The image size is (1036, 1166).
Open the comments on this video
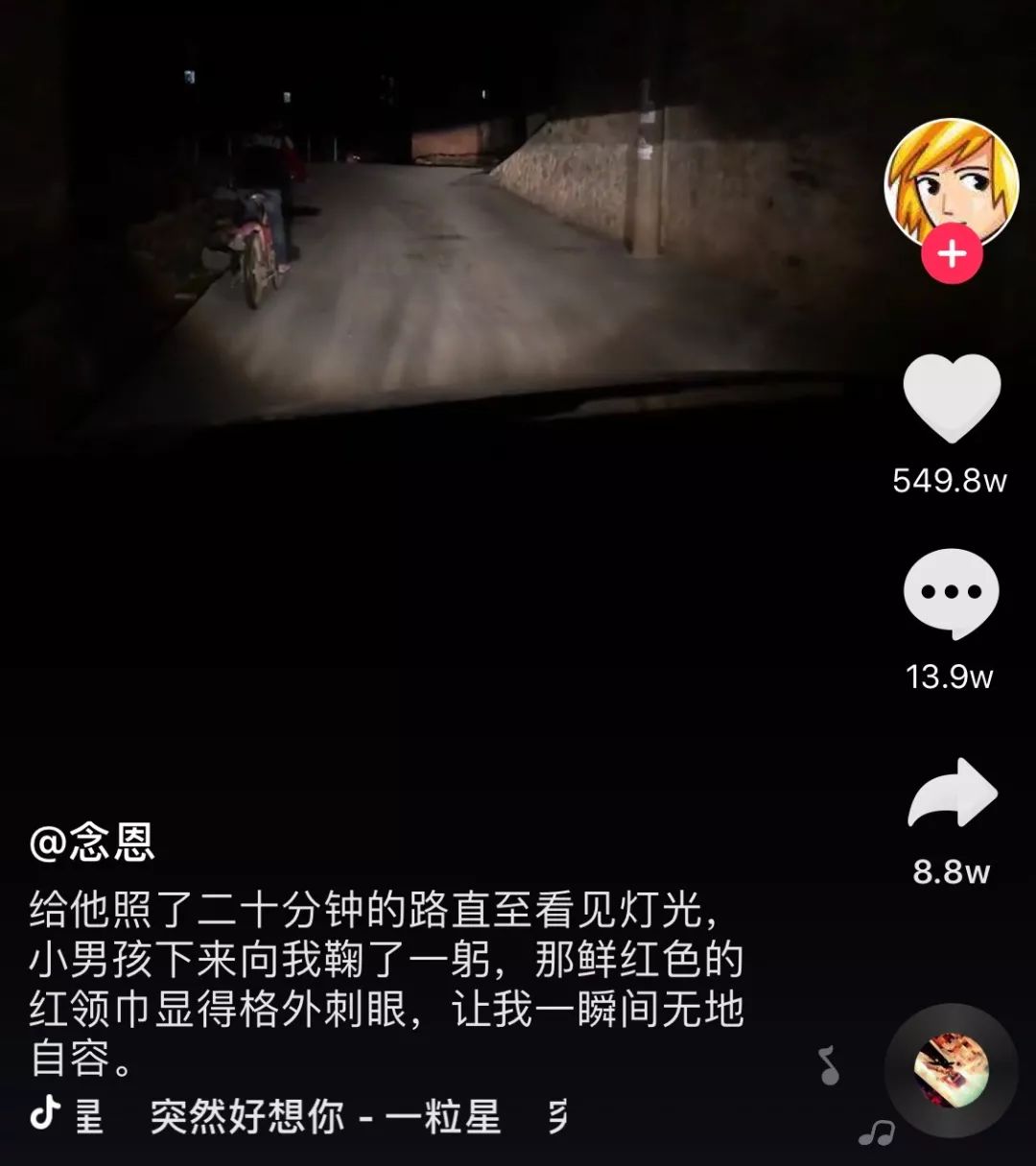(951, 594)
